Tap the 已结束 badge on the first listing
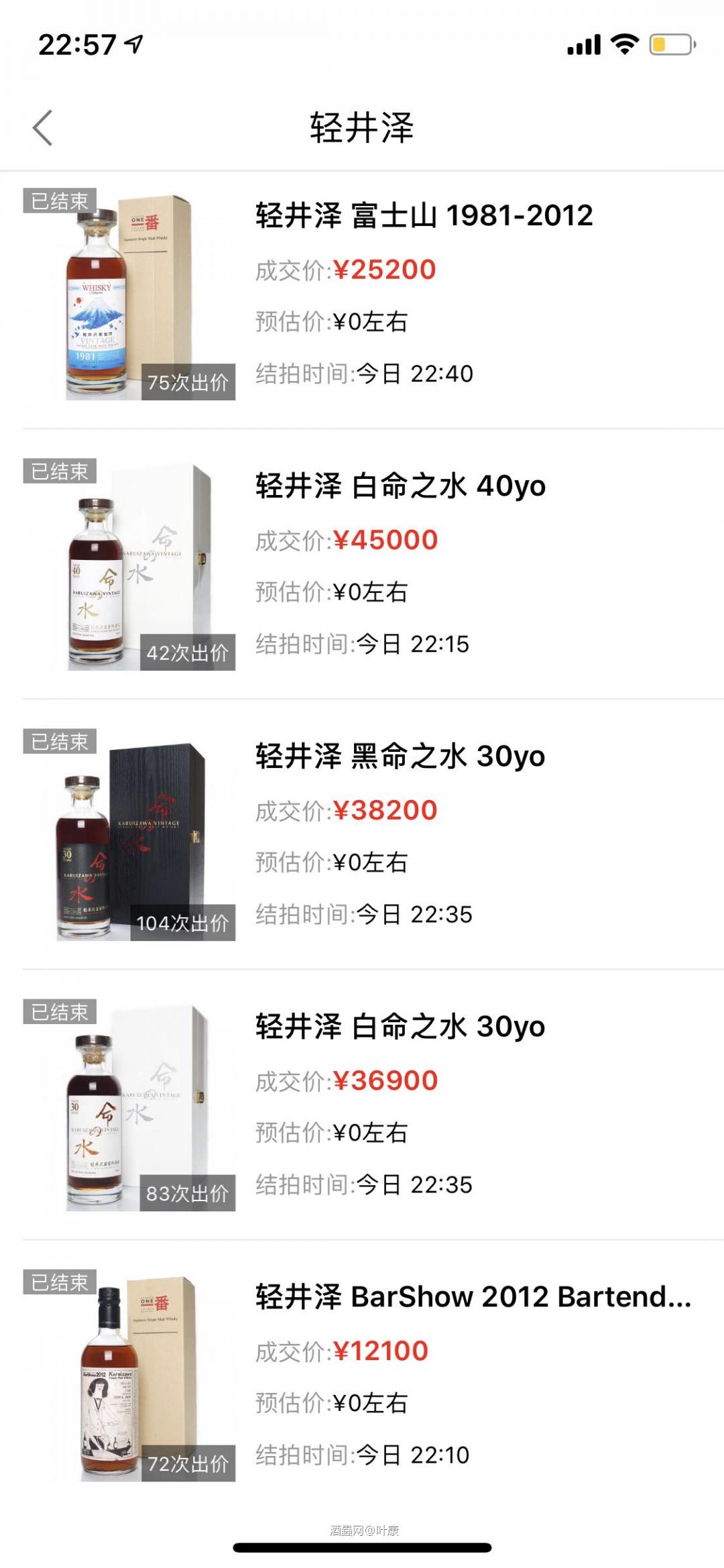This screenshot has width=724, height=1568. tap(60, 201)
